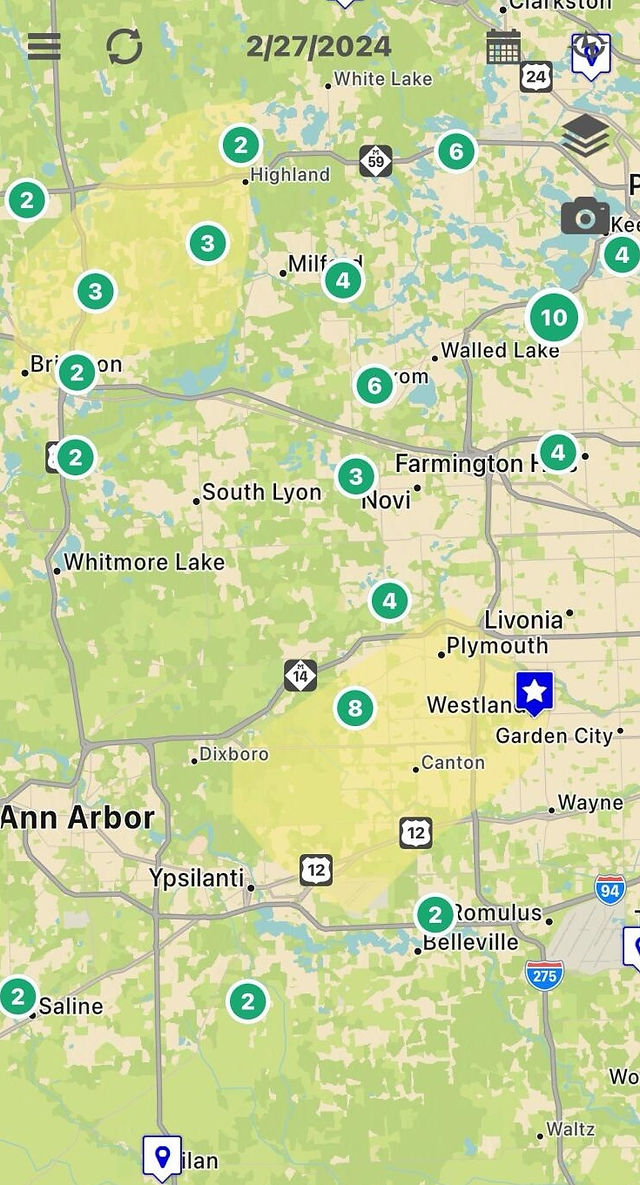Open the cluster marker showing 10
Viewport: 640px width, 1185px height.
click(x=554, y=317)
